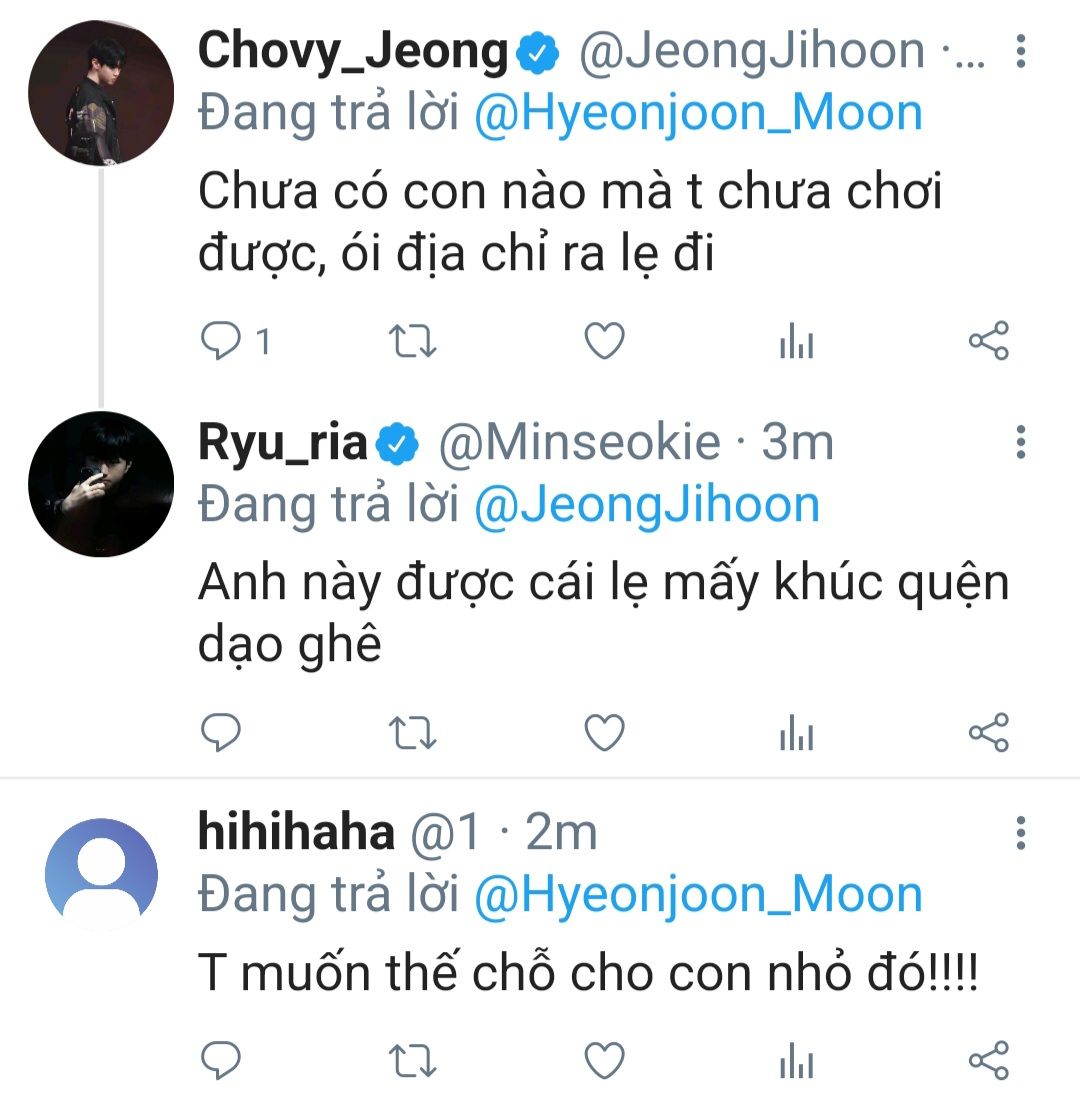Viewport: 1080px width, 1094px height.
Task: Share Ryu_ria's tweet
Action: point(989,733)
